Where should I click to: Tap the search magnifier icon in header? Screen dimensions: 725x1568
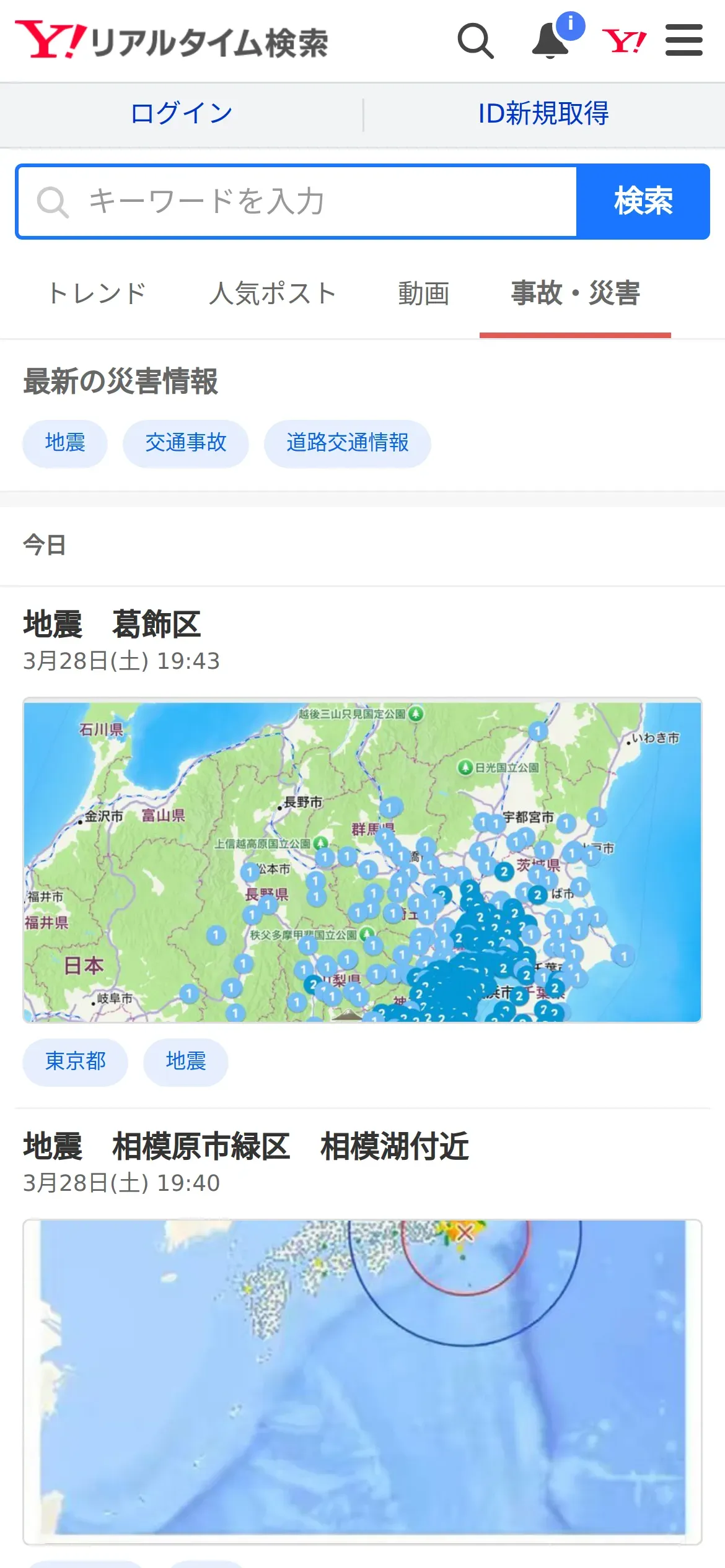click(x=475, y=41)
